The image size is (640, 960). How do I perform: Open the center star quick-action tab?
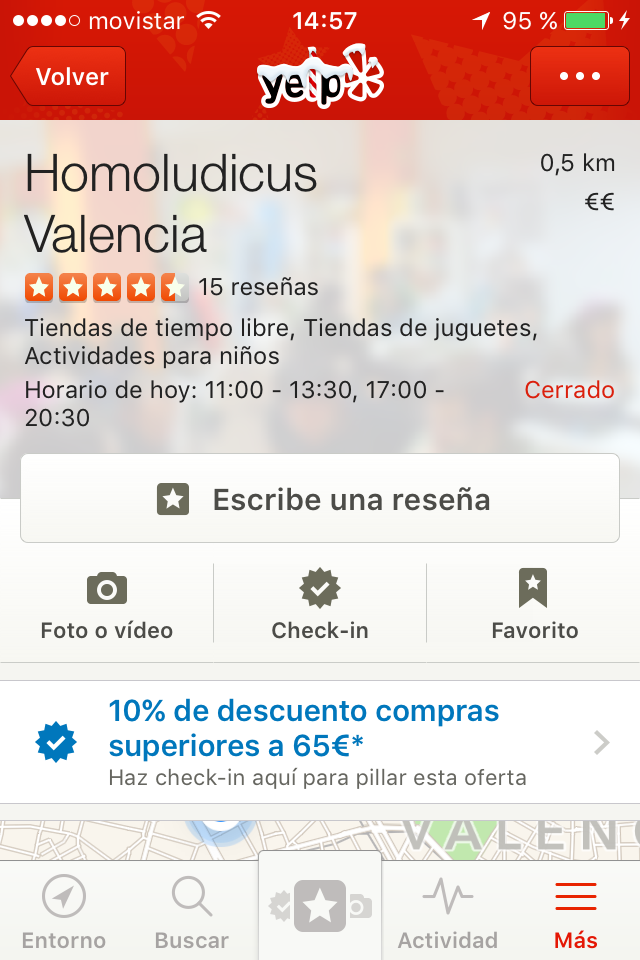pos(320,906)
